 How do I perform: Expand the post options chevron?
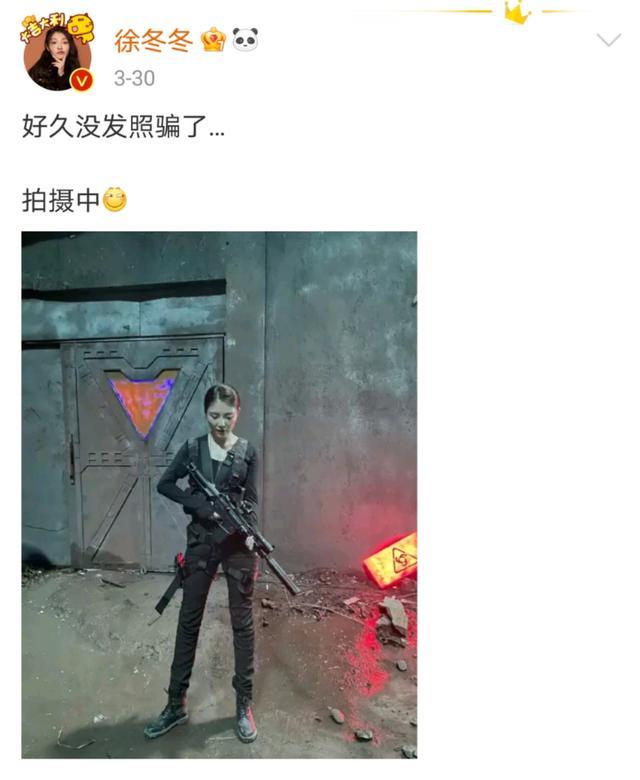pos(608,40)
